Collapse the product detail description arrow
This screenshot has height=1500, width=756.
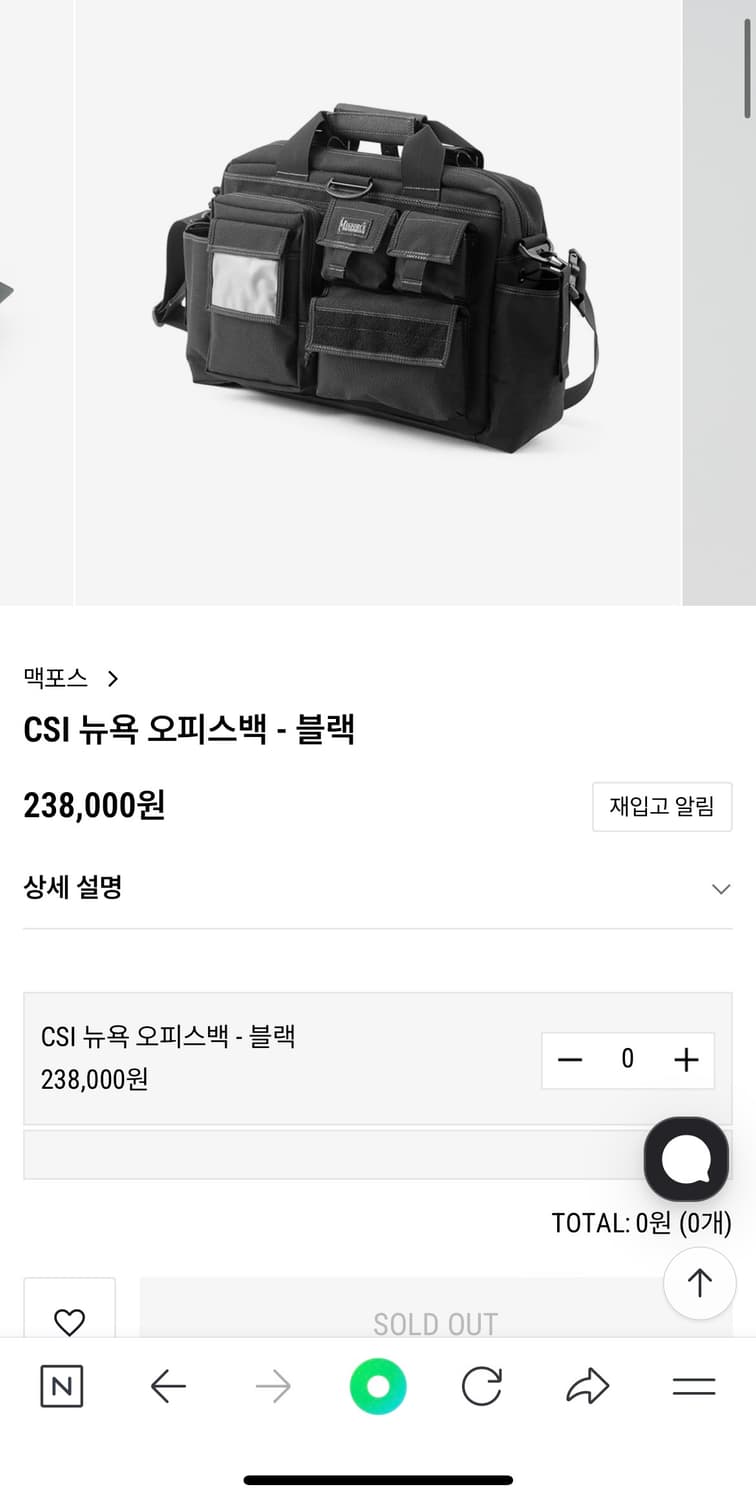pyautogui.click(x=721, y=888)
